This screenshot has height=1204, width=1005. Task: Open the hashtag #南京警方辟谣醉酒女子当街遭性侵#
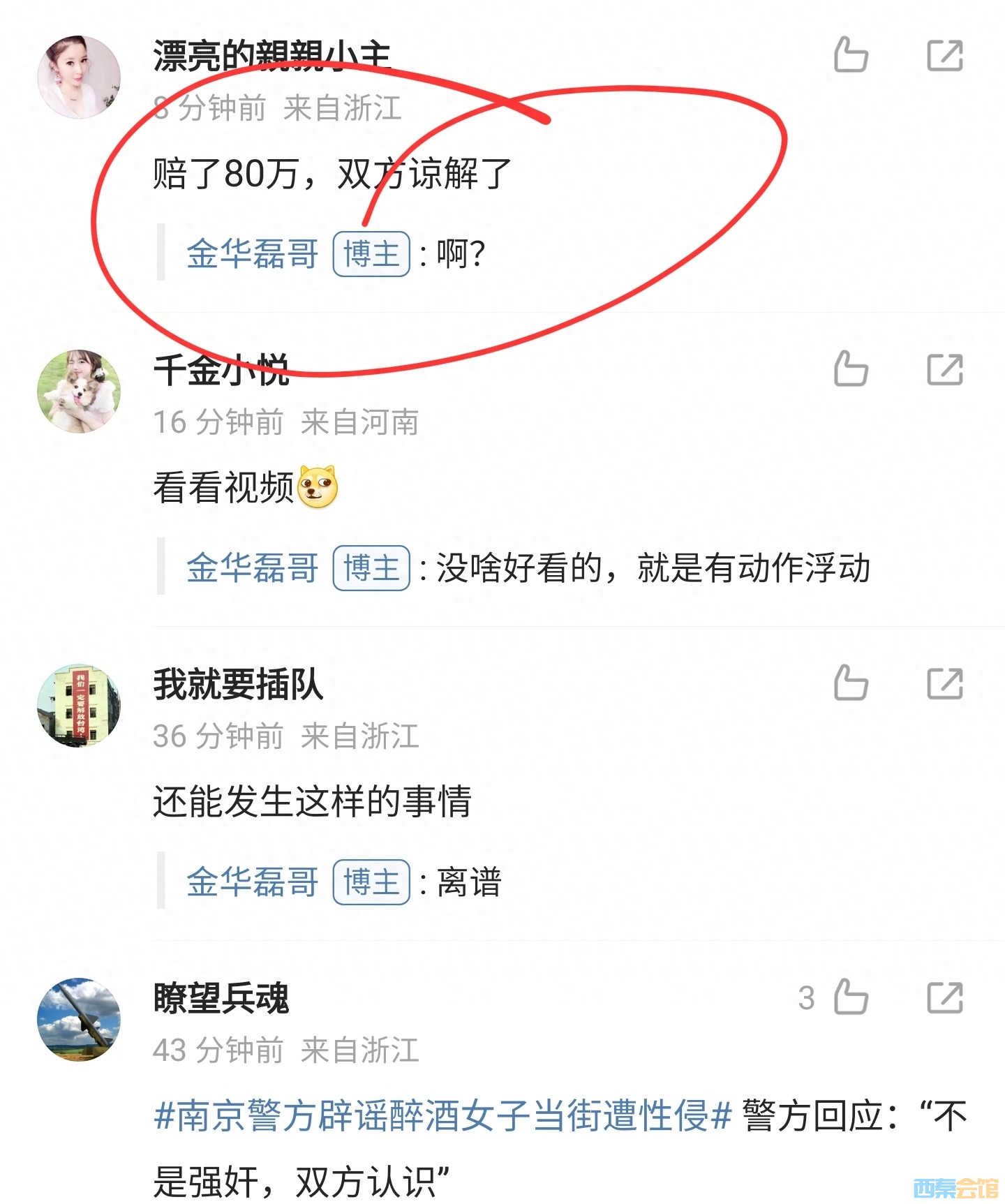[442, 1115]
